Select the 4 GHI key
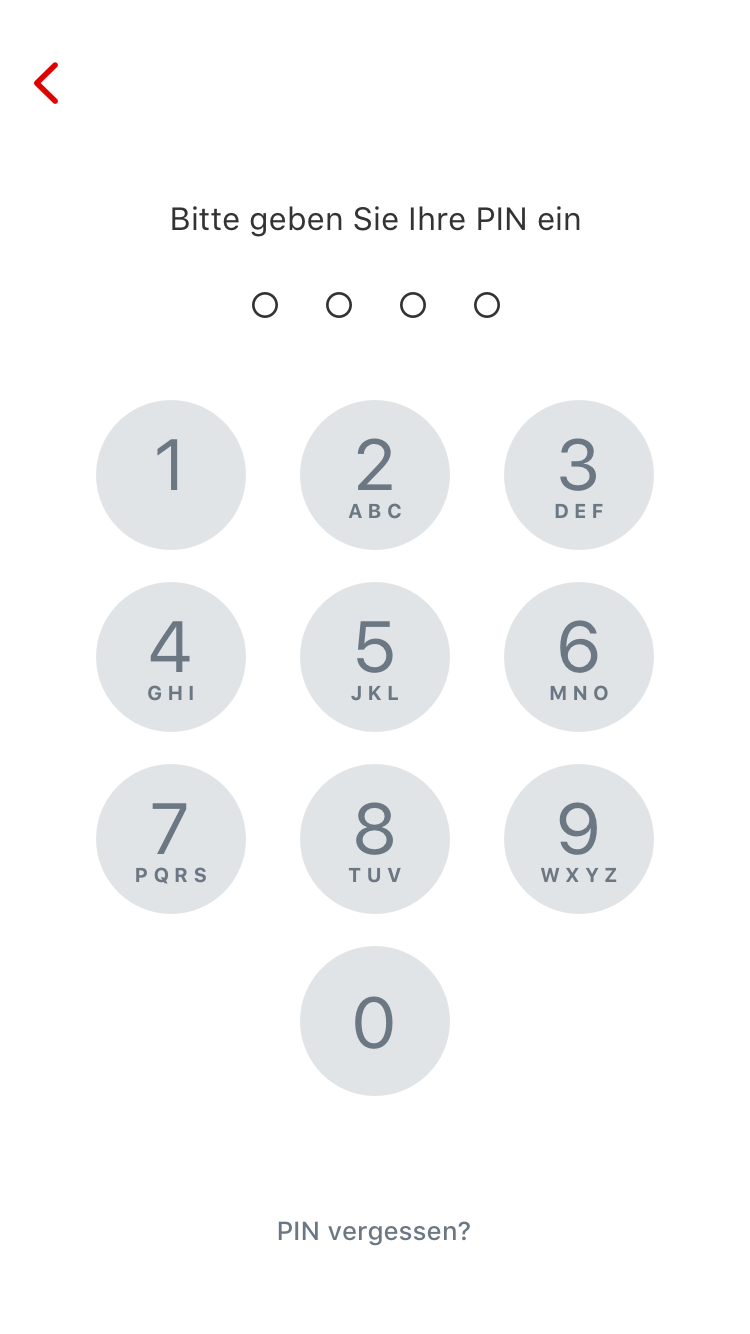750x1334 pixels. 171,657
